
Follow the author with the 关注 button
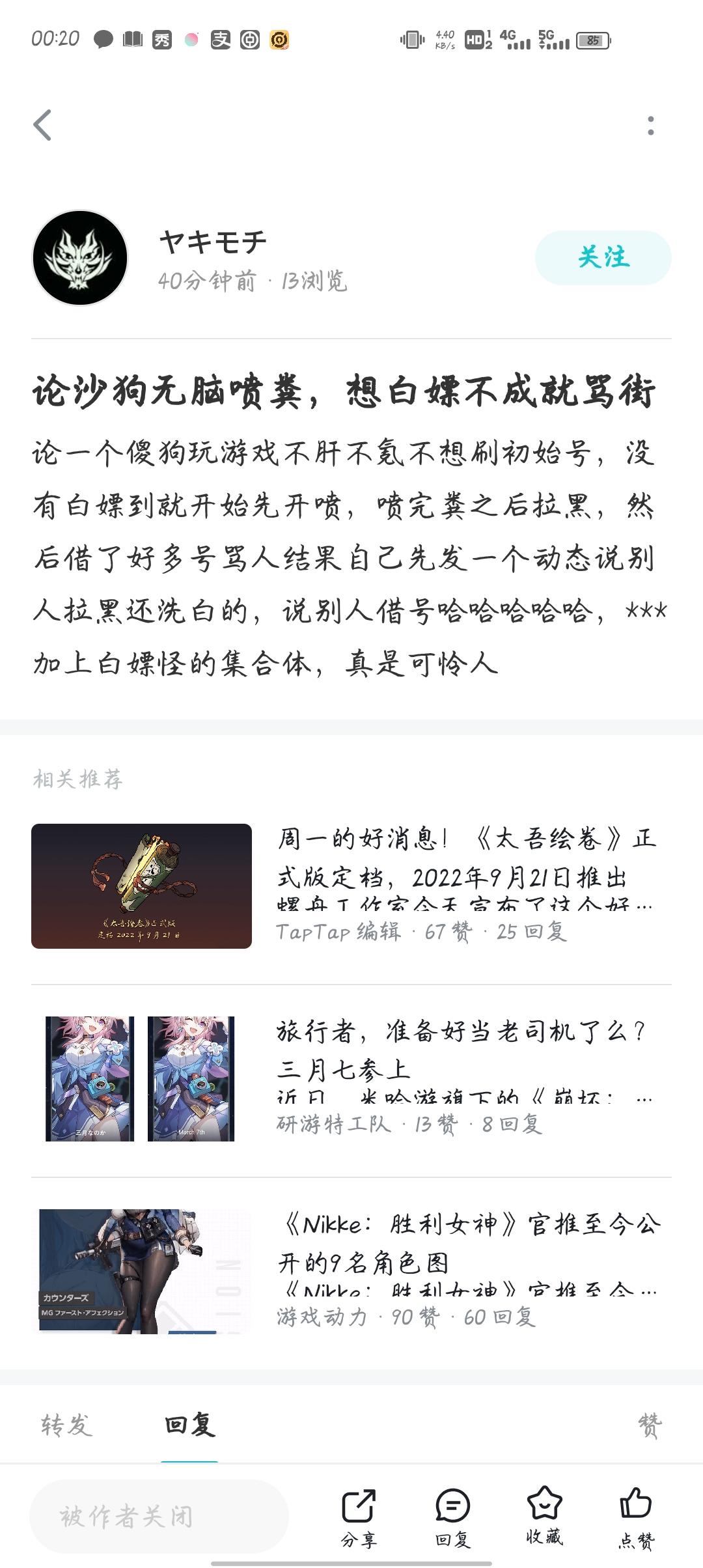point(603,257)
